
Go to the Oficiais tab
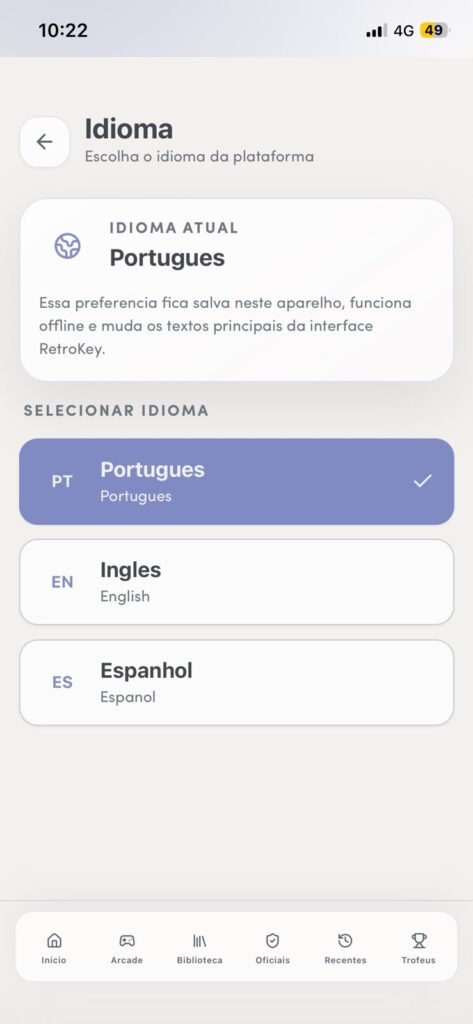tap(272, 948)
